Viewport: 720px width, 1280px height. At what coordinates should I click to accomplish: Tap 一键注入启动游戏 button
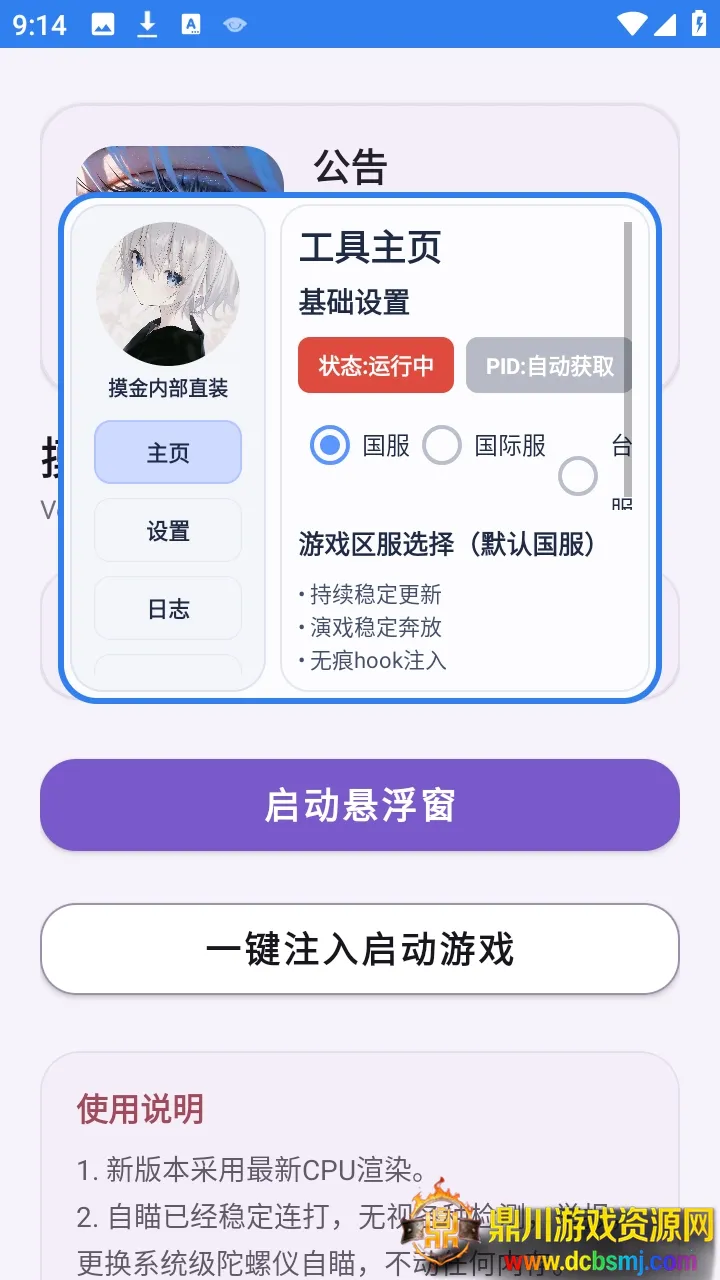(360, 949)
